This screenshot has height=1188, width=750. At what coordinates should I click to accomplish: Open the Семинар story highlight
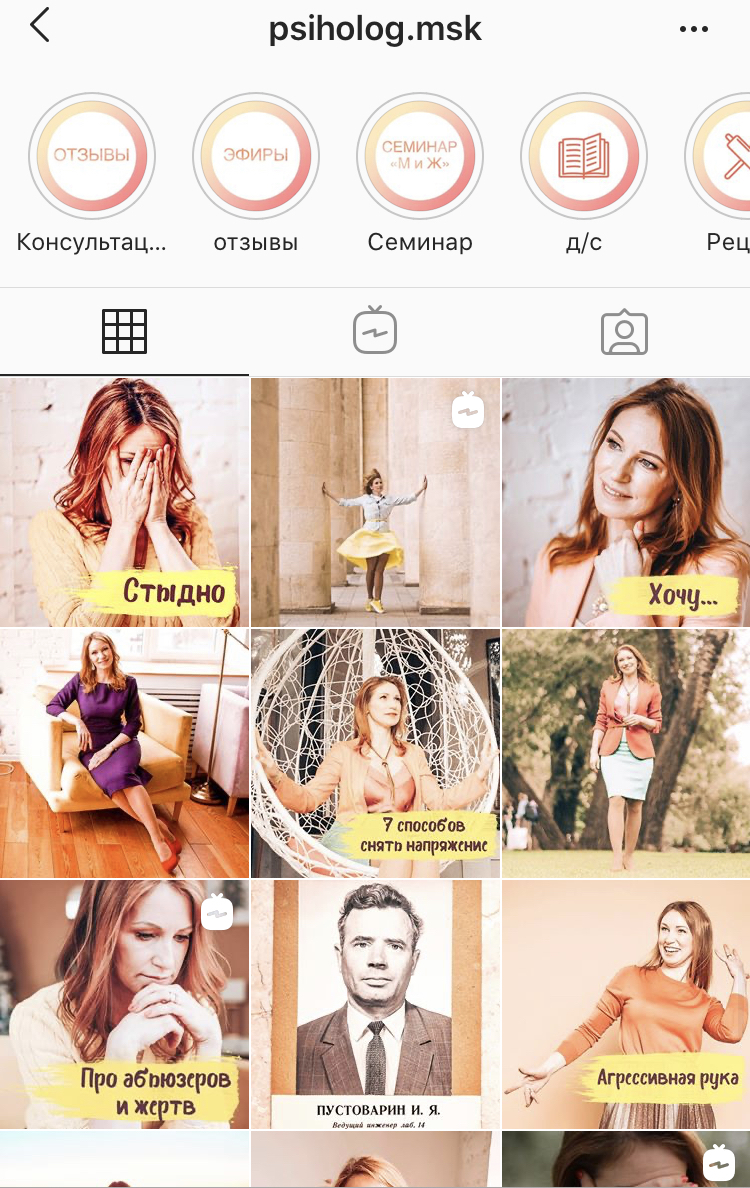point(420,156)
